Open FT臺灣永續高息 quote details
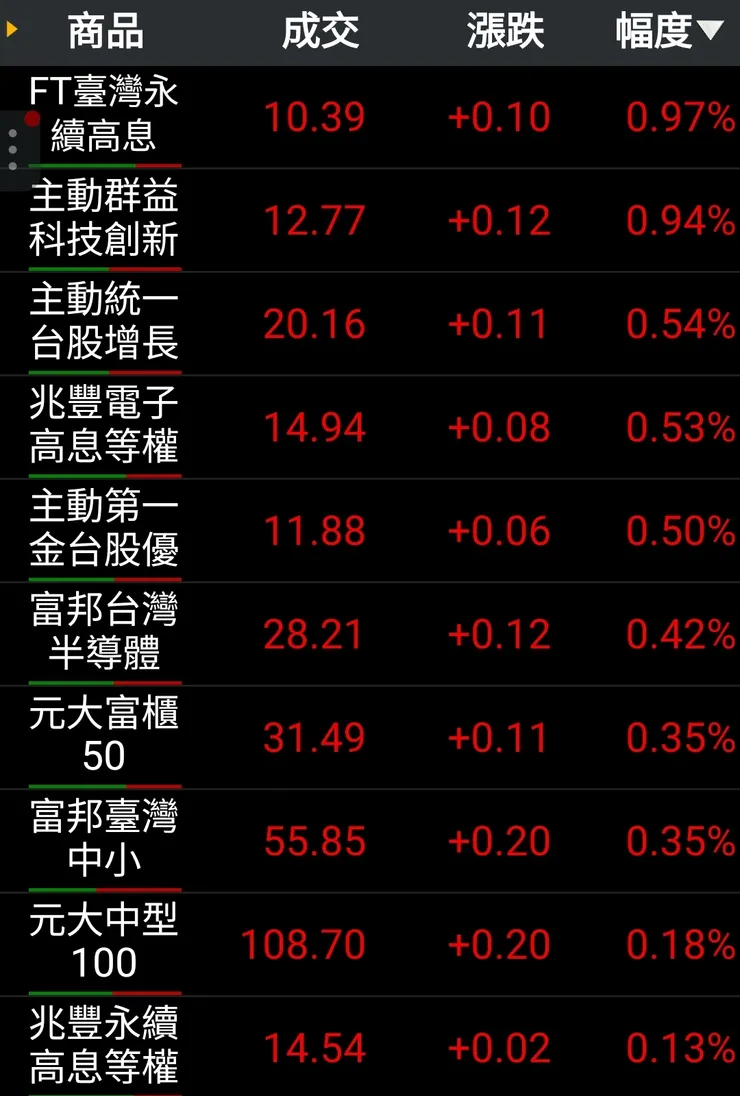740x1096 pixels. 105,116
